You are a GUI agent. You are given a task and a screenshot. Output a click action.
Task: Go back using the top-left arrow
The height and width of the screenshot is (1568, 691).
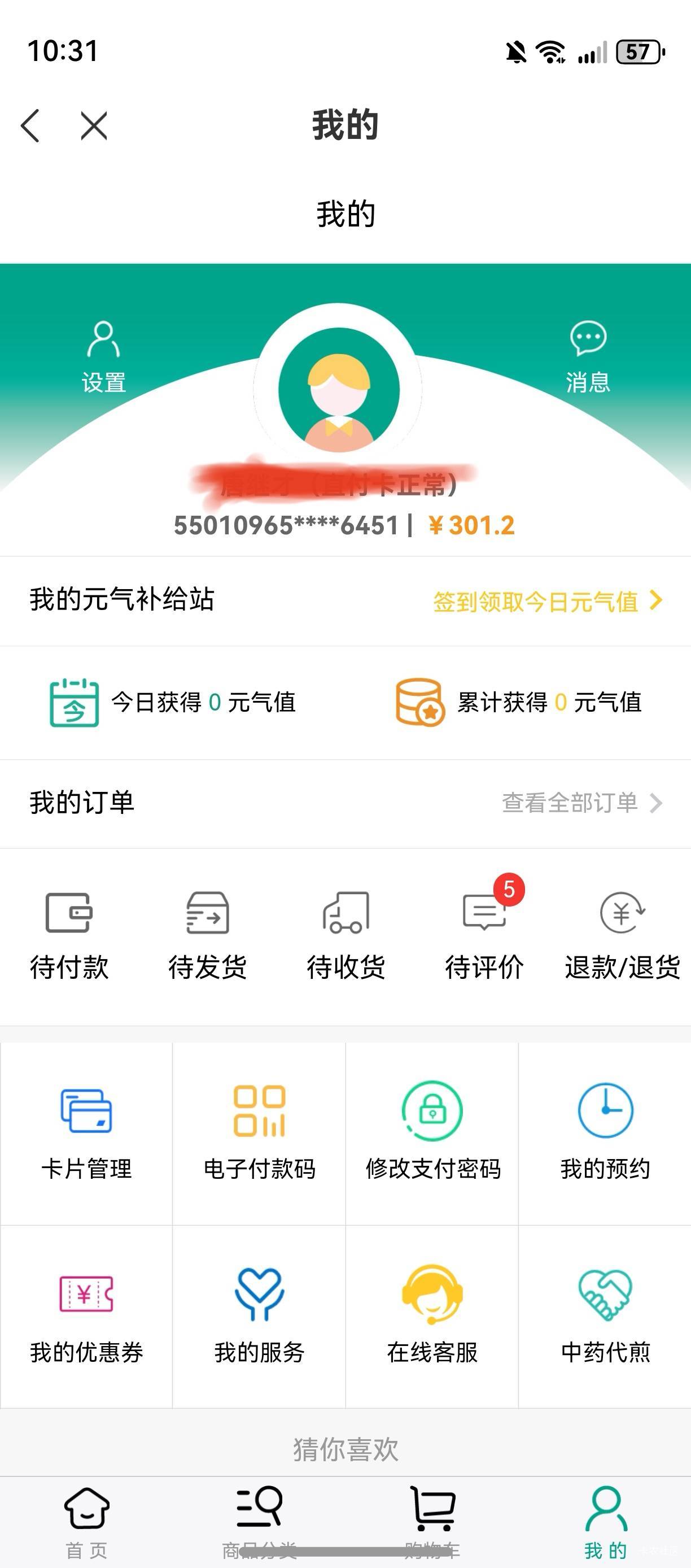pyautogui.click(x=30, y=126)
